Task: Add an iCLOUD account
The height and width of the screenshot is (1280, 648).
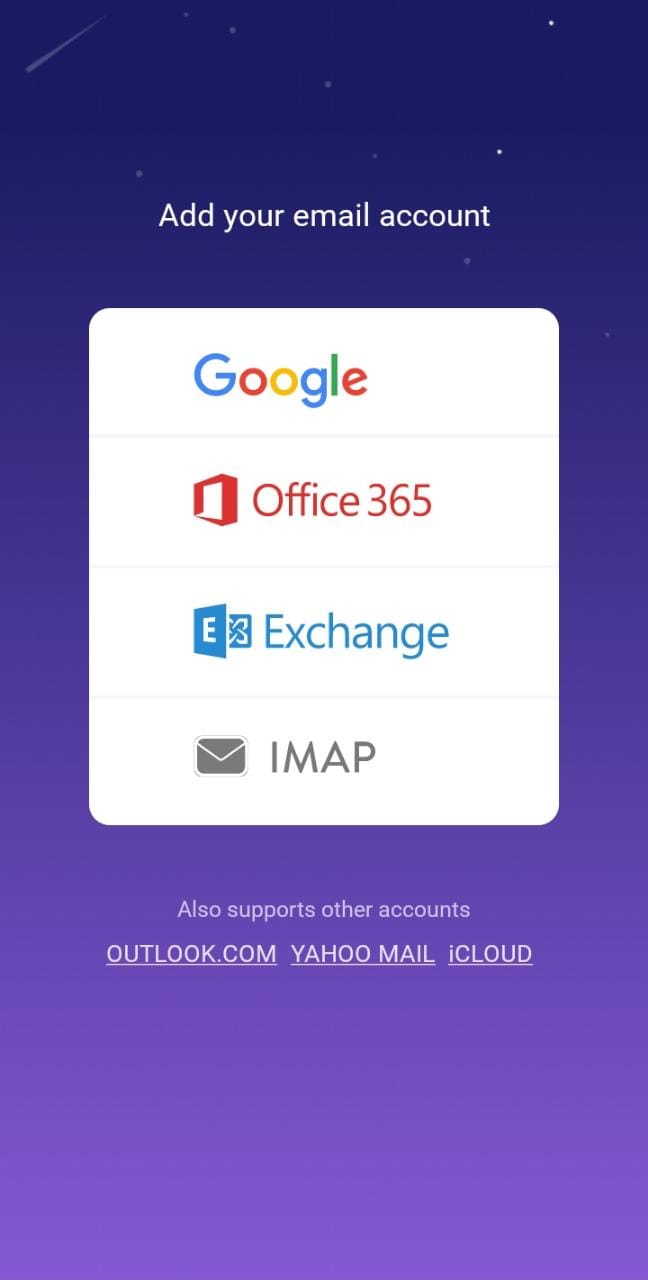Action: coord(490,954)
